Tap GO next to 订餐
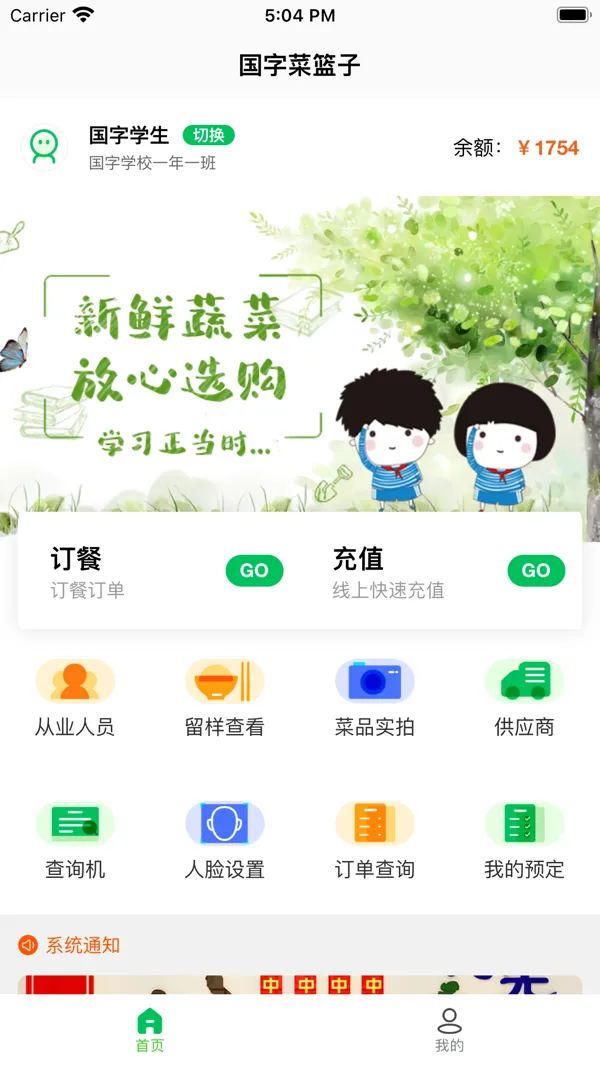 point(254,570)
